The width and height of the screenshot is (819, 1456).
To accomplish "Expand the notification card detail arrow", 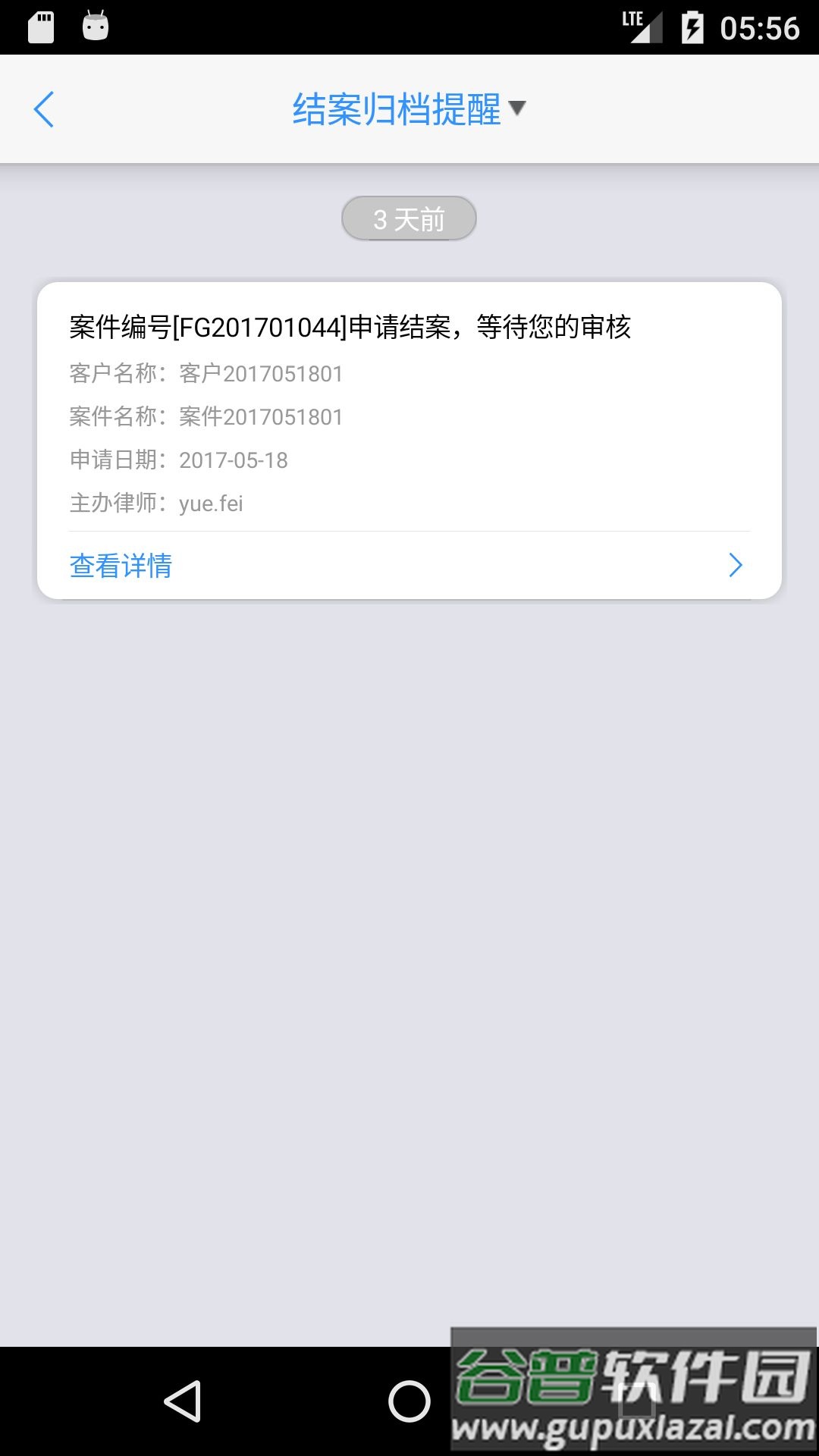I will (734, 565).
